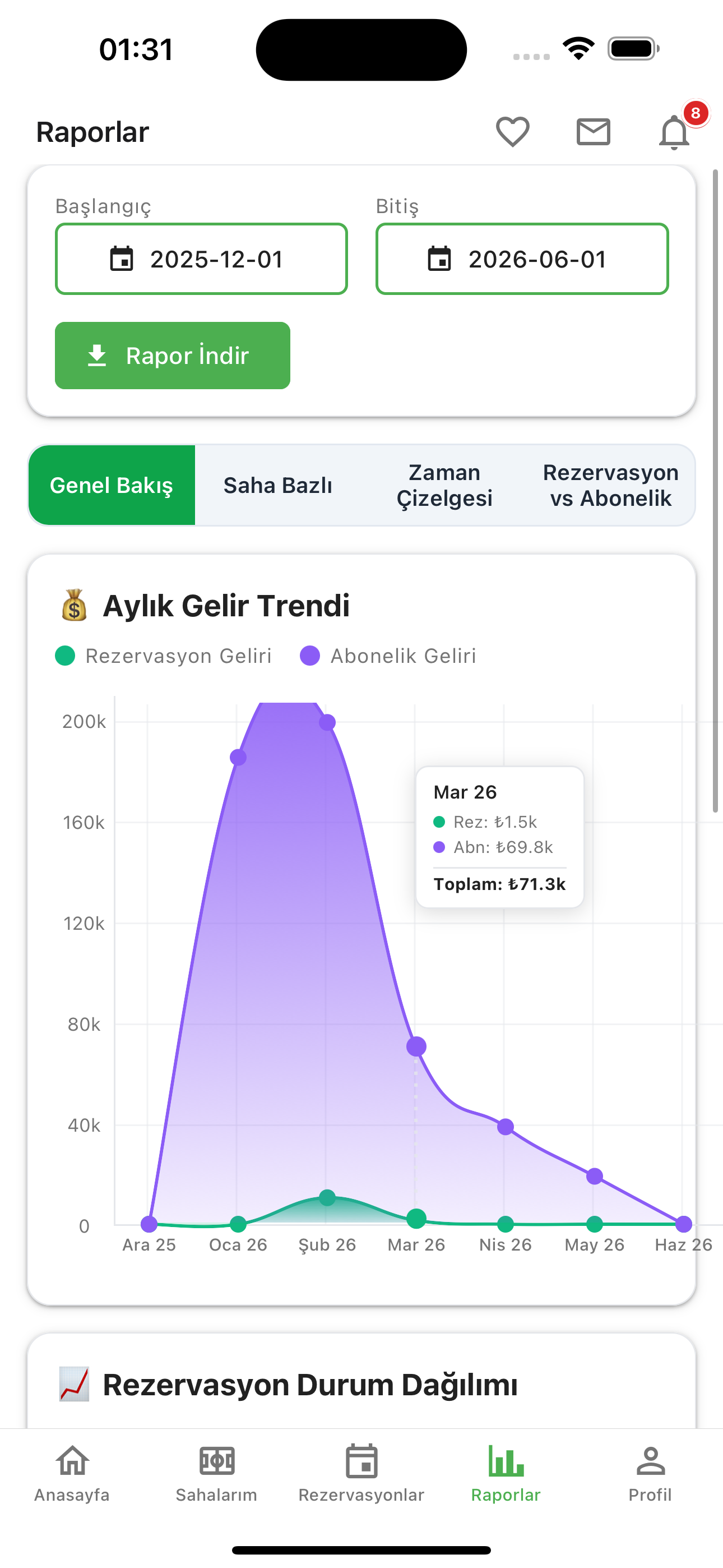Open the notifications bell

(x=674, y=131)
